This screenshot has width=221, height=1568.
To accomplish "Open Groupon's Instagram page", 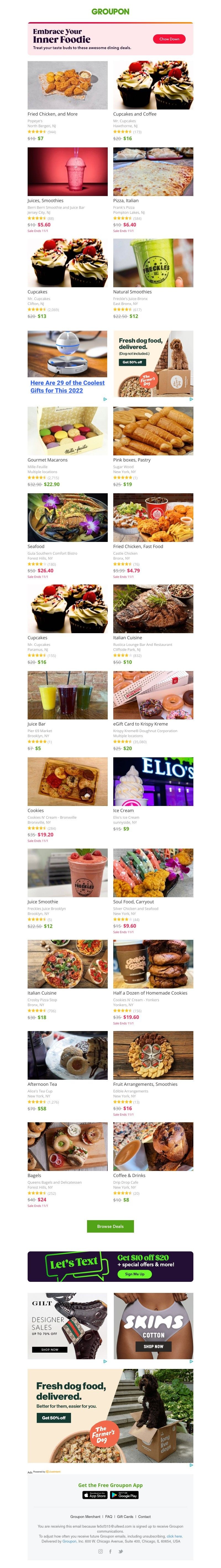I will tap(101, 1551).
